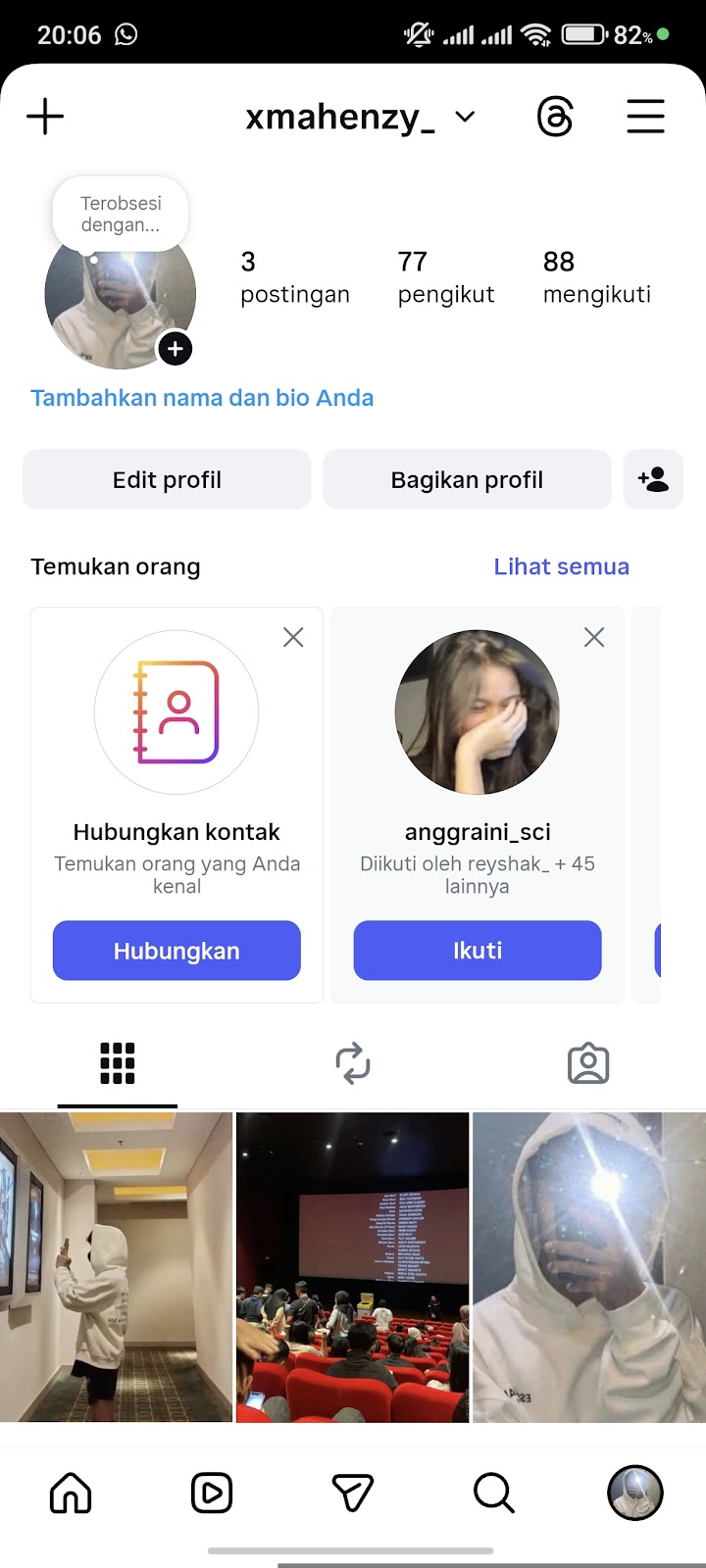Dismiss the Hubungkan kontak card
The width and height of the screenshot is (706, 1568).
pyautogui.click(x=293, y=638)
